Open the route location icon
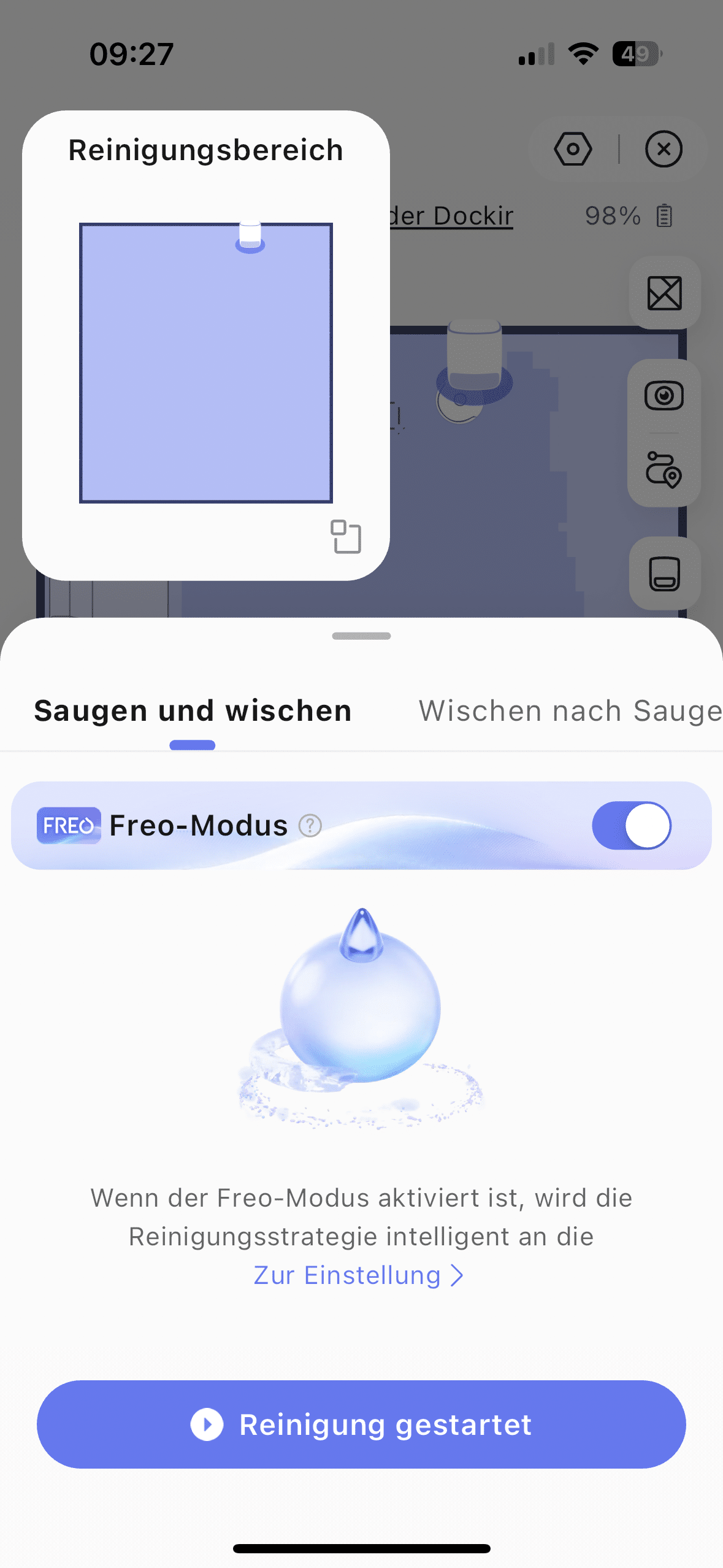The height and width of the screenshot is (1568, 723). point(664,470)
